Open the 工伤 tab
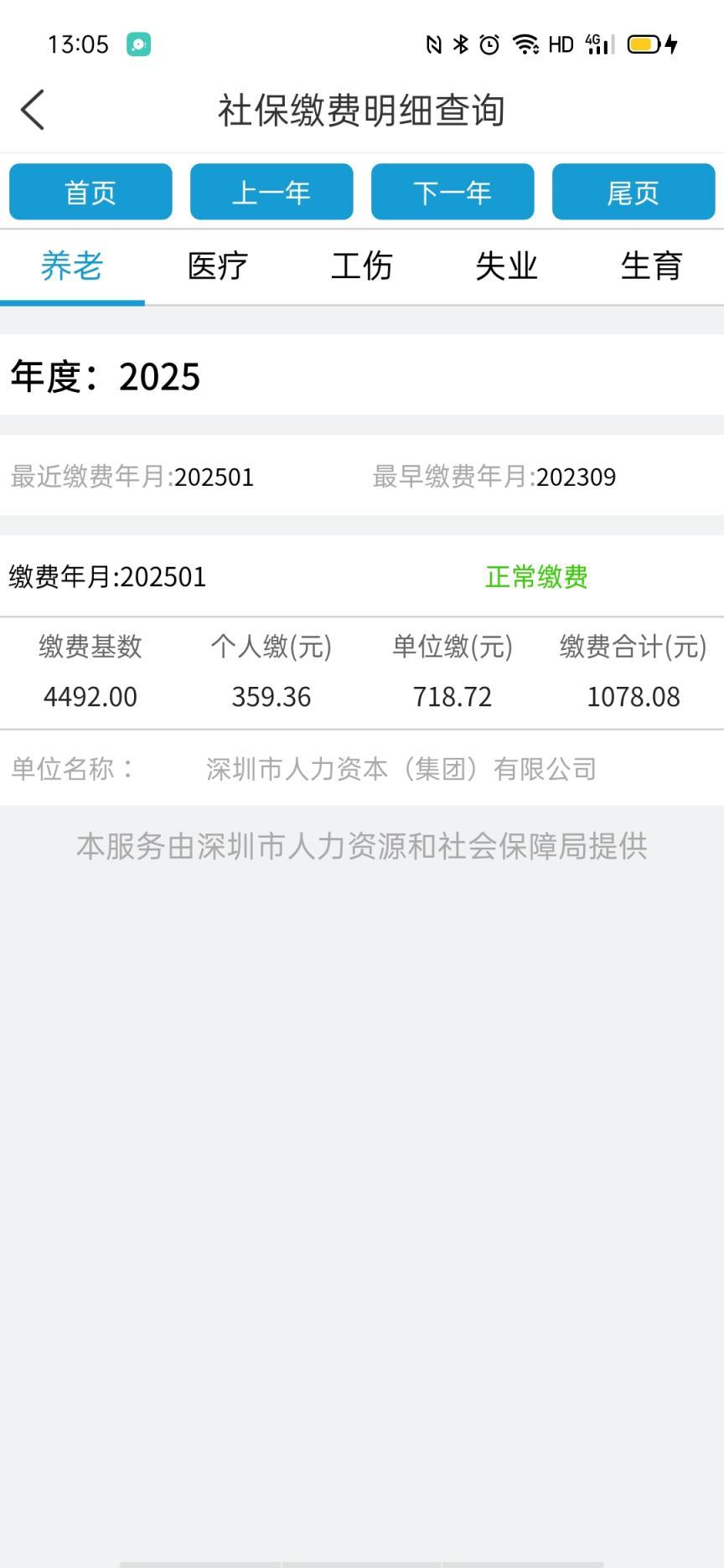Viewport: 724px width, 1568px height. (x=362, y=266)
